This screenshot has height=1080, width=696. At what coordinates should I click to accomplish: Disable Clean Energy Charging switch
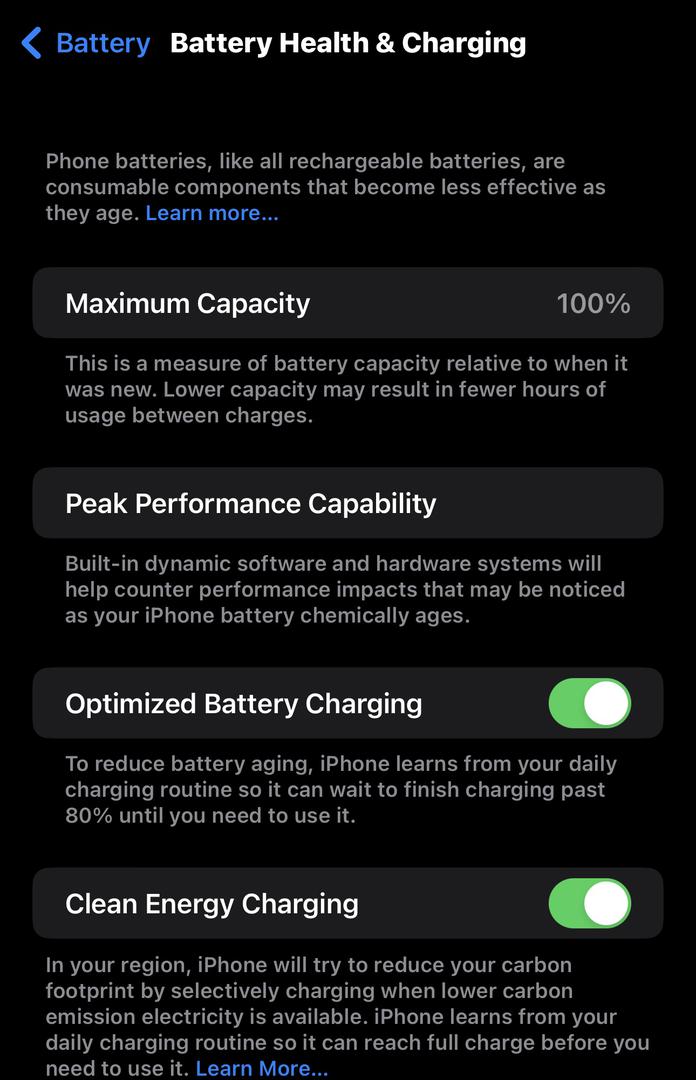tap(589, 903)
